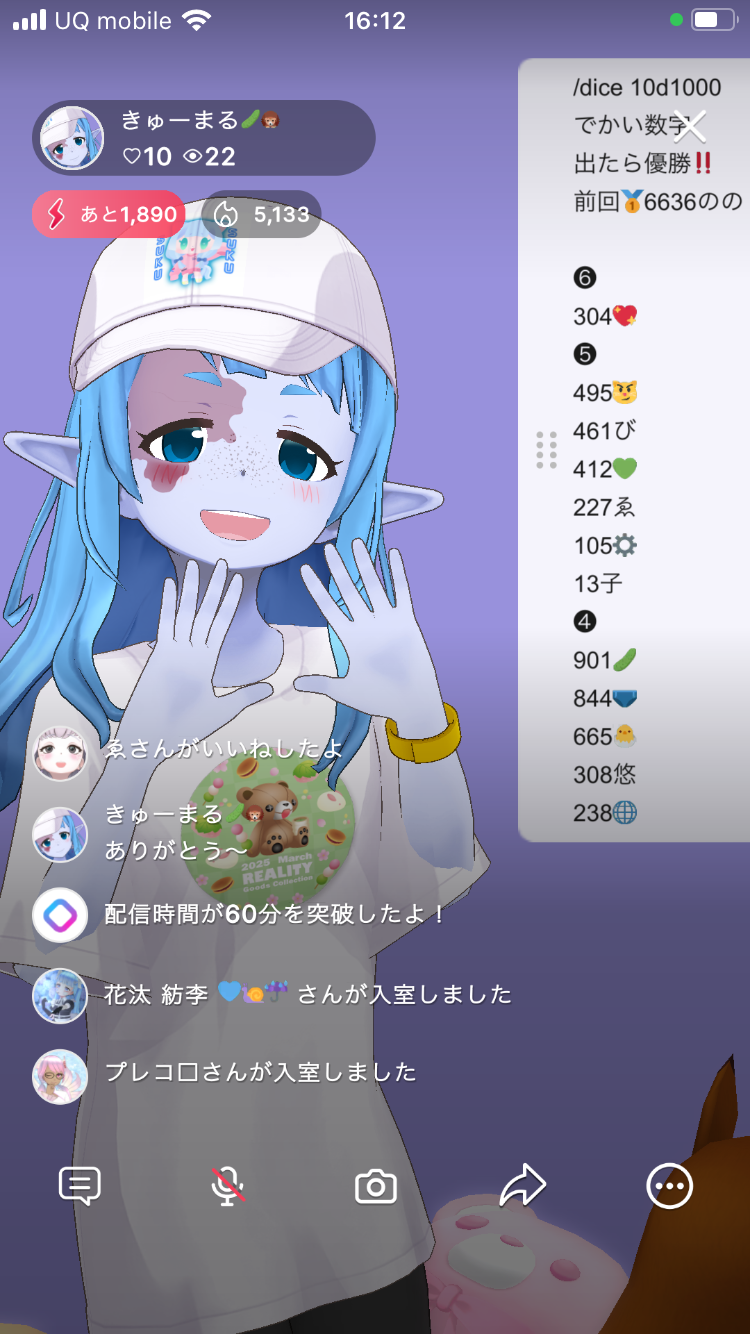
Task: Close the dice notes panel
Action: (690, 126)
